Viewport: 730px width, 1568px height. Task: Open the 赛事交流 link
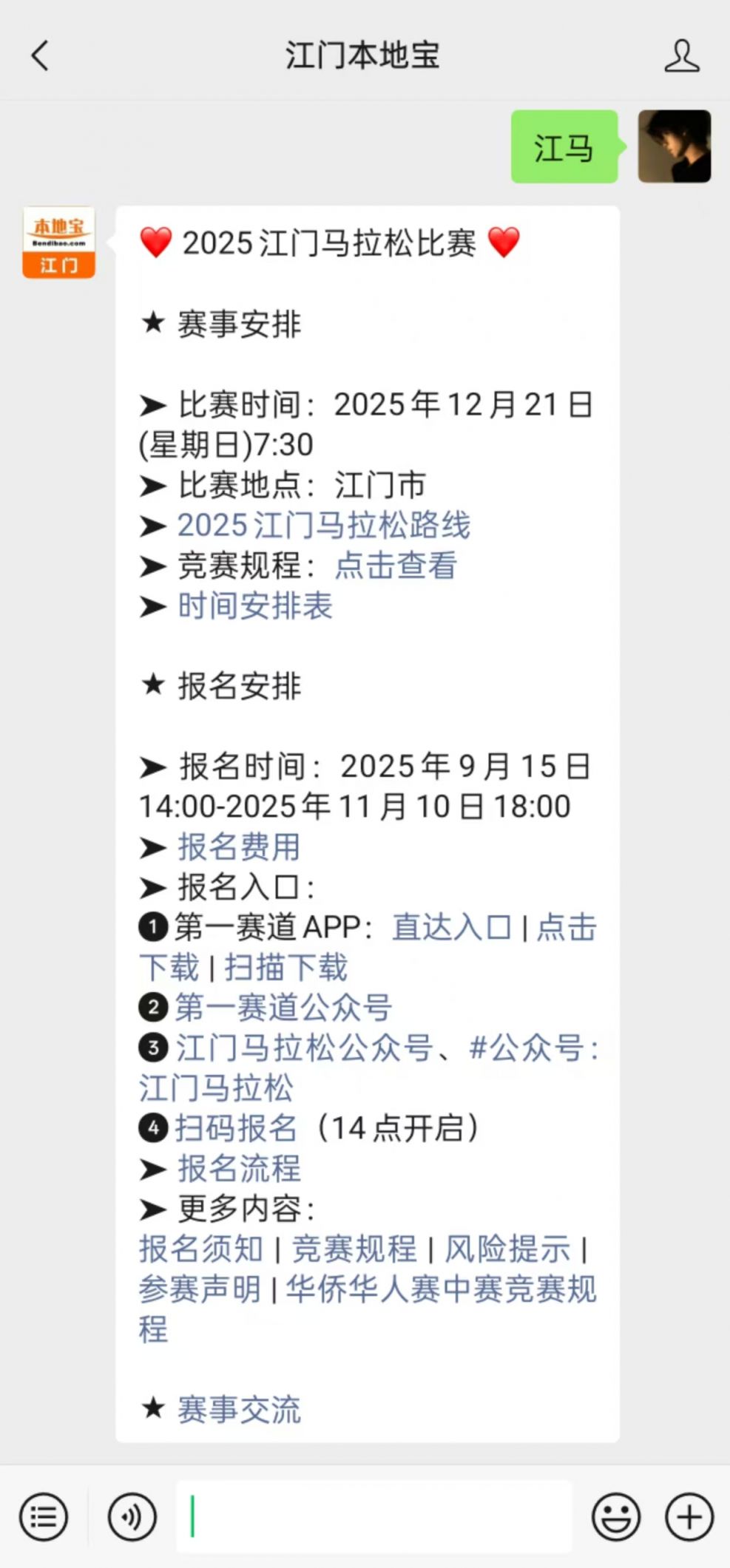(239, 1410)
